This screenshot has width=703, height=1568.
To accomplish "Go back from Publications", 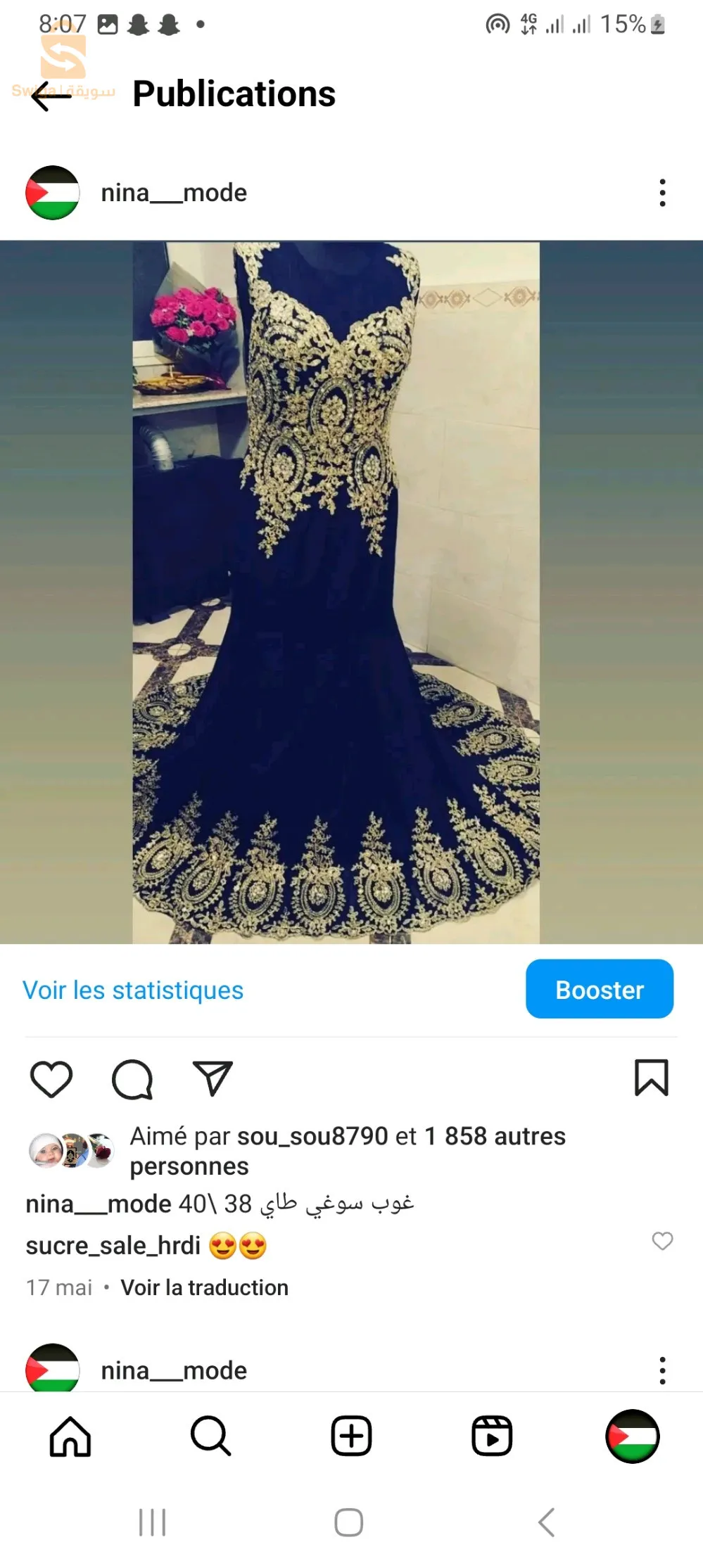I will 51,95.
